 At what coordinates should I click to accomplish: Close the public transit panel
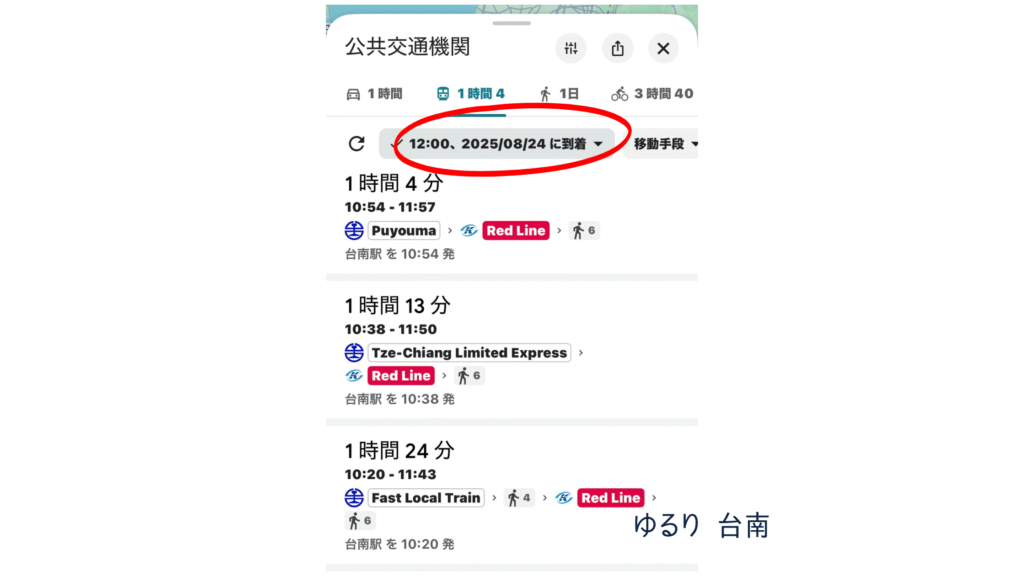click(x=663, y=48)
